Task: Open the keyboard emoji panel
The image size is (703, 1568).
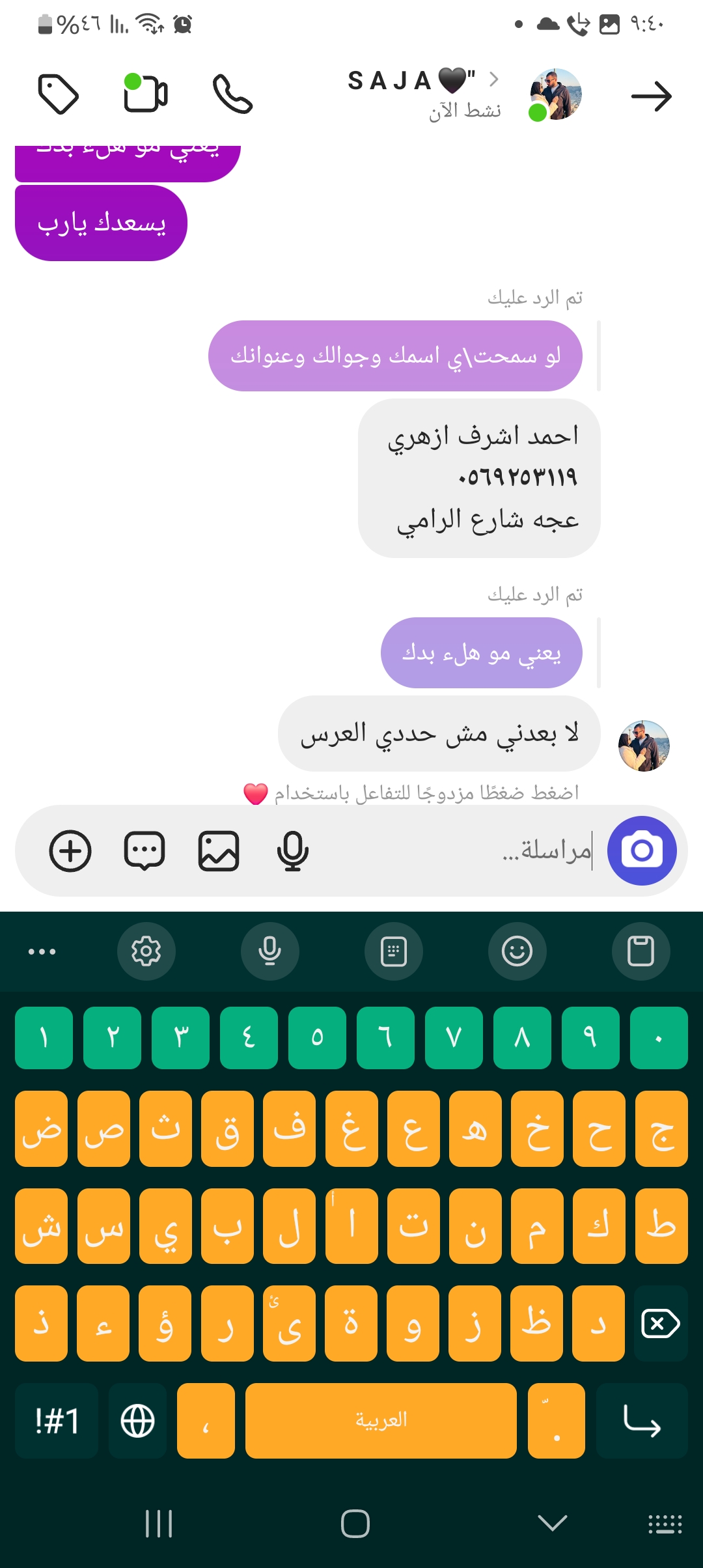Action: [x=517, y=951]
